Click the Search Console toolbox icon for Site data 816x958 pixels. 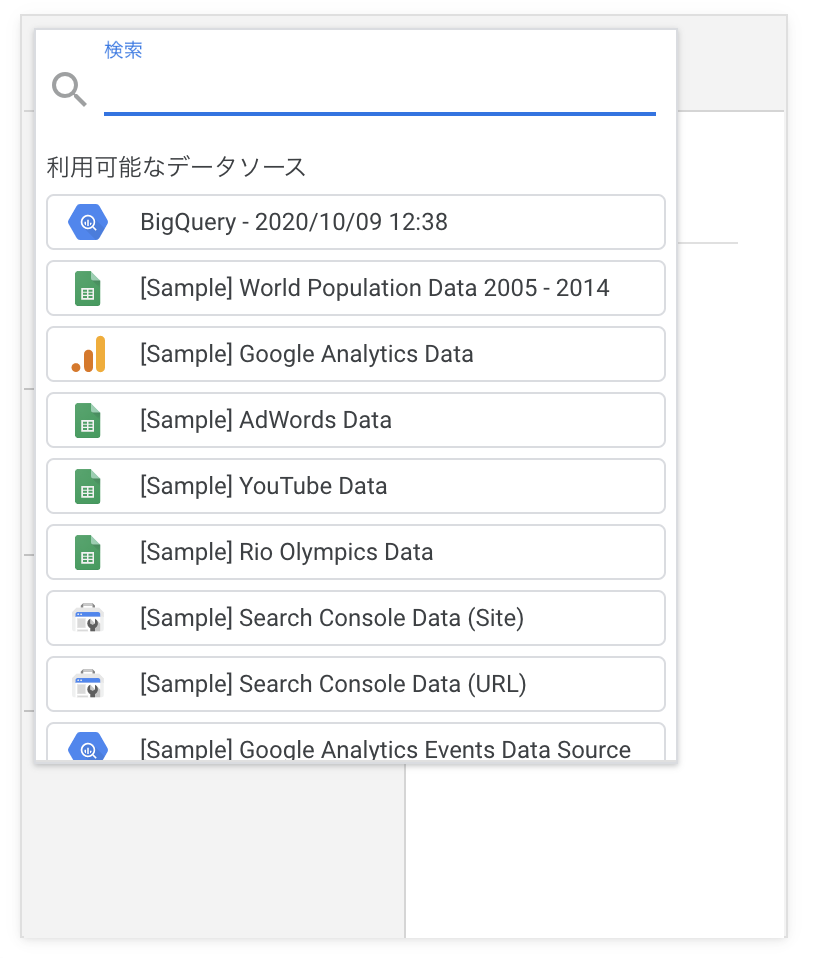coord(87,618)
